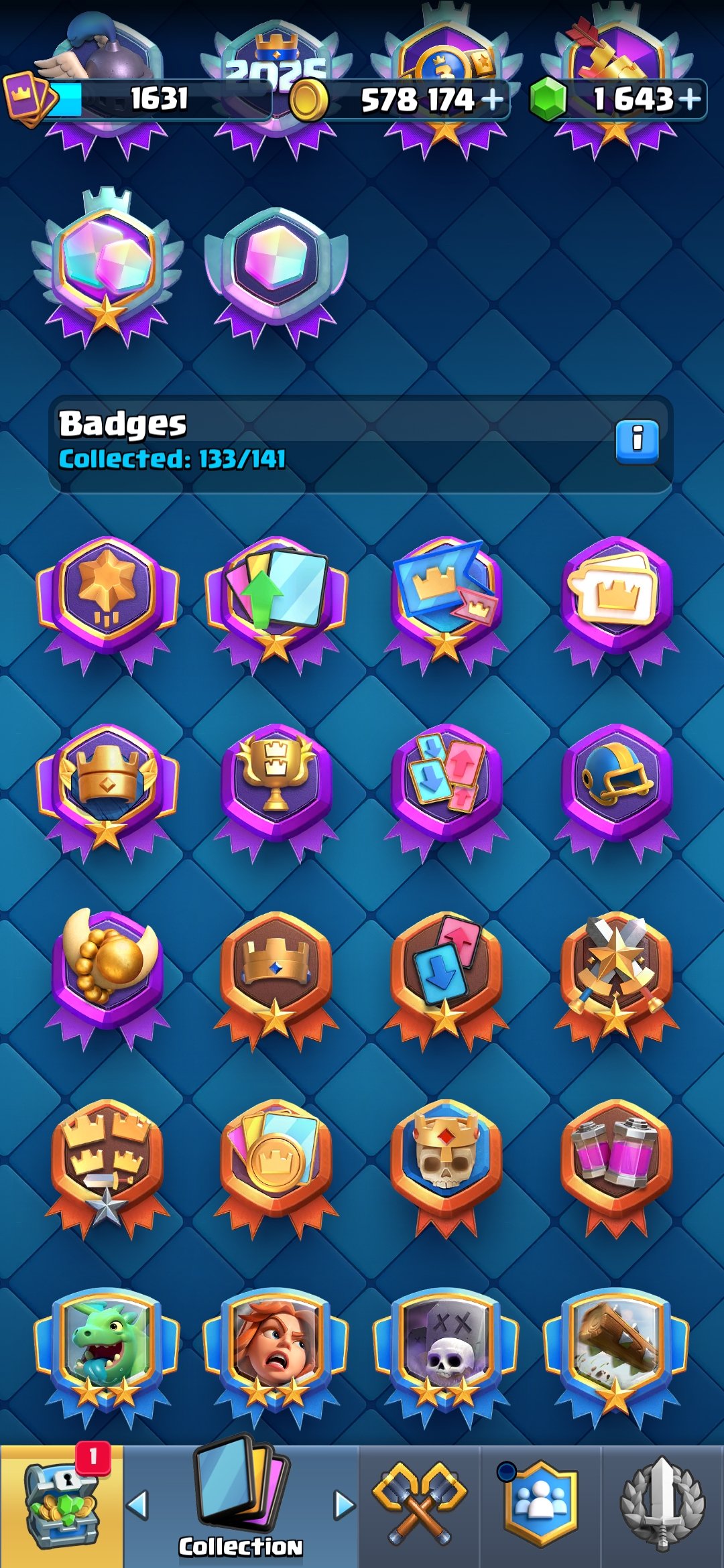This screenshot has width=724, height=1568.
Task: Open the Events sword tab
Action: [662, 1506]
